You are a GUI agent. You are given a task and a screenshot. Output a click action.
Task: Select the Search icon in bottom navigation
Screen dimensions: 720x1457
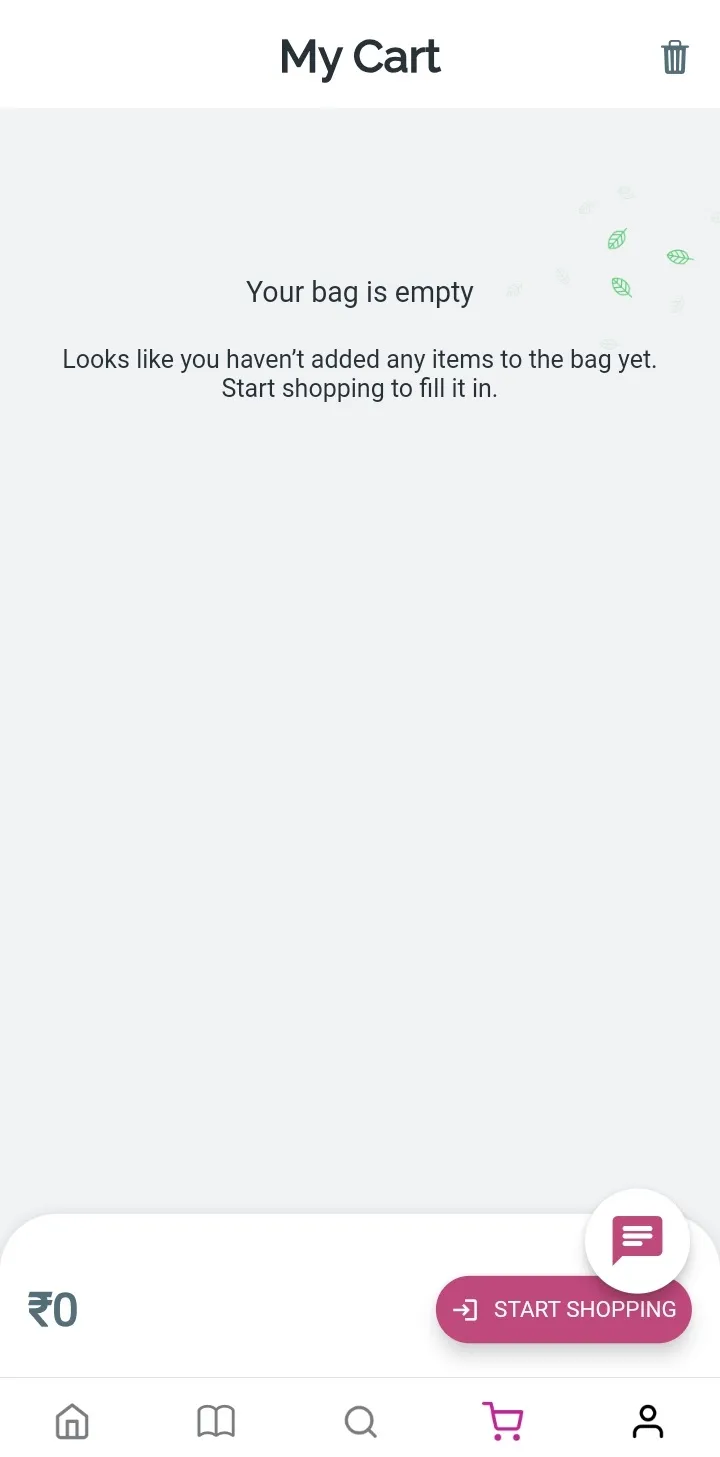[x=360, y=1420]
